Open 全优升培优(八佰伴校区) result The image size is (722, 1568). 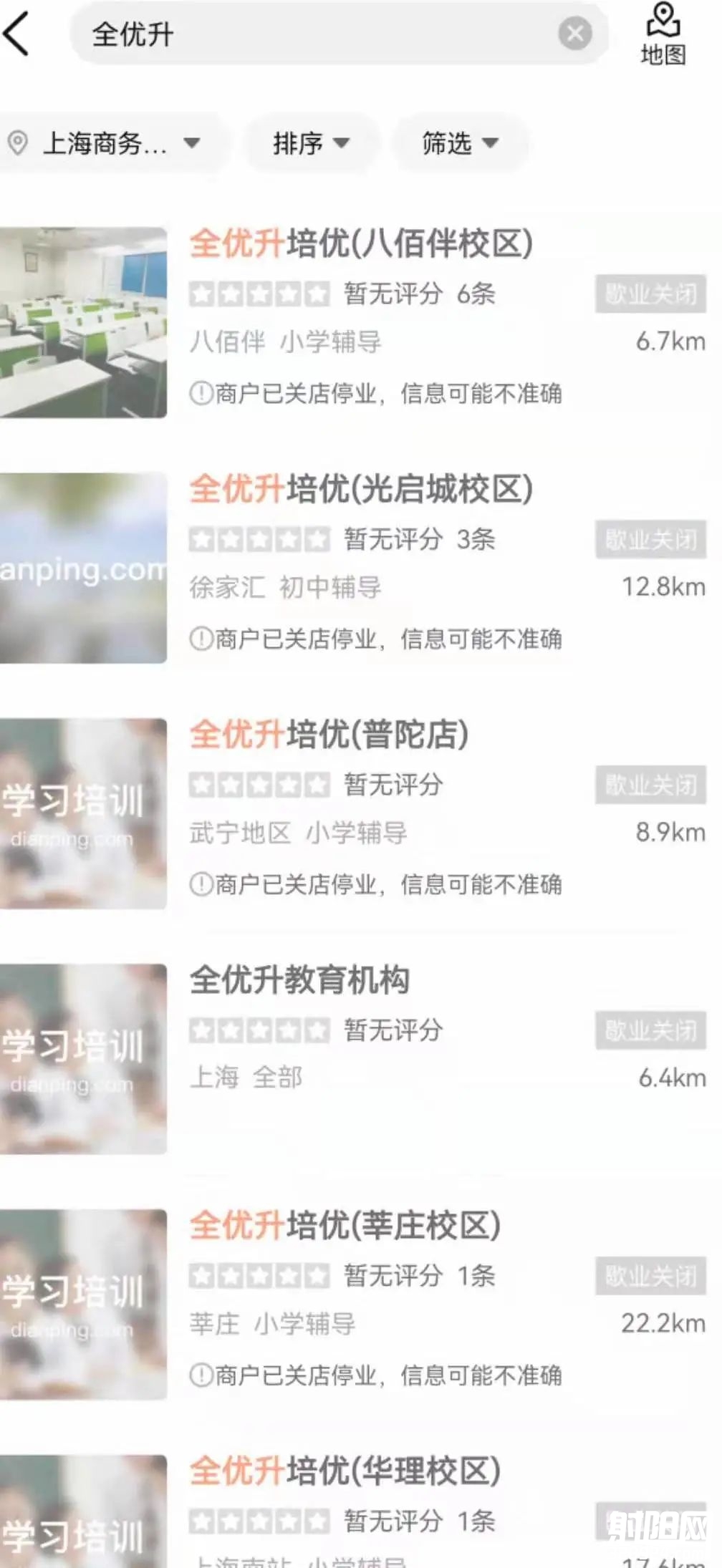point(361,244)
